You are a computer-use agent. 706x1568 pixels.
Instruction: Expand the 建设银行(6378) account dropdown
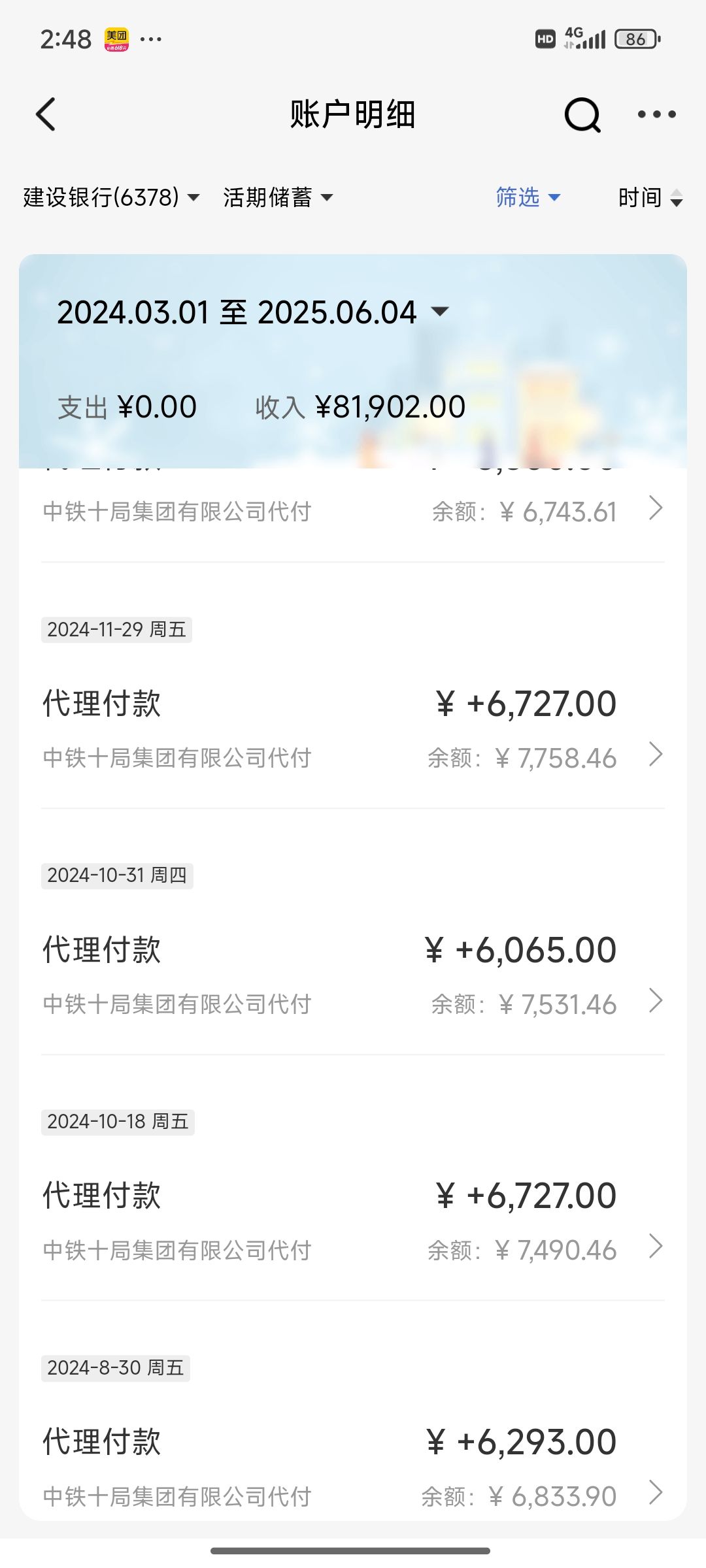[x=111, y=197]
